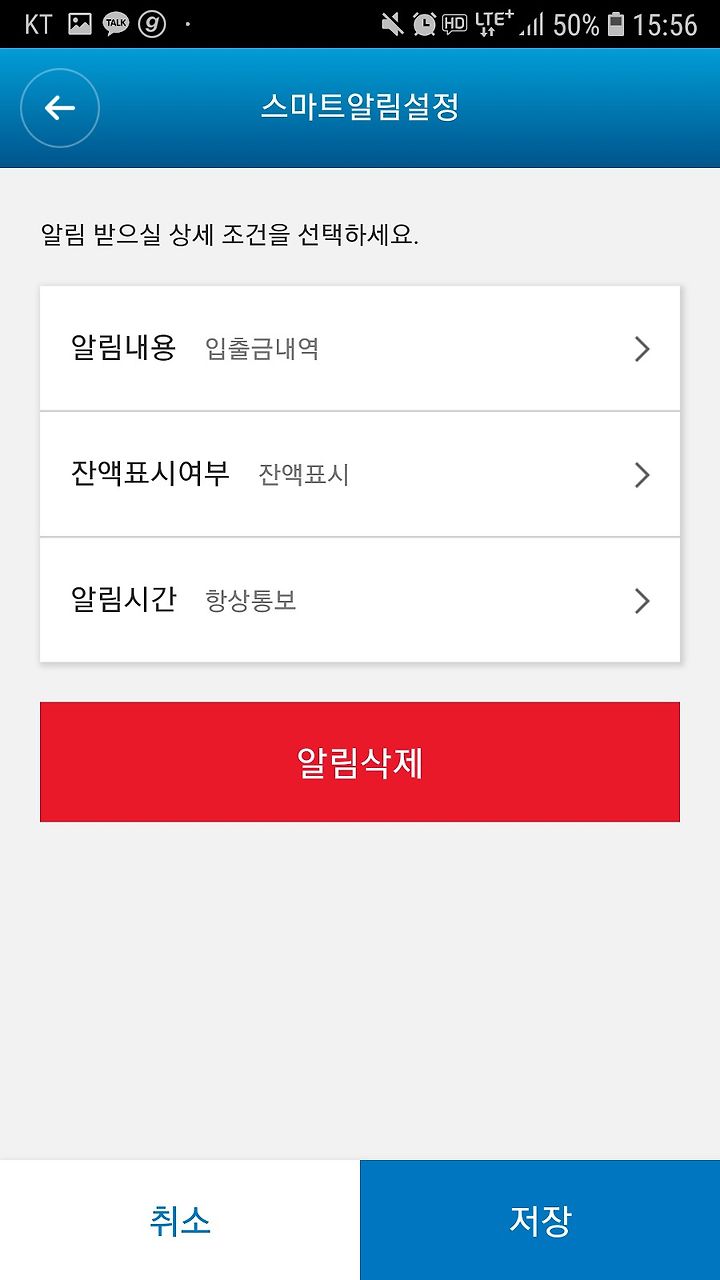Go back using the arrow icon

click(x=60, y=108)
